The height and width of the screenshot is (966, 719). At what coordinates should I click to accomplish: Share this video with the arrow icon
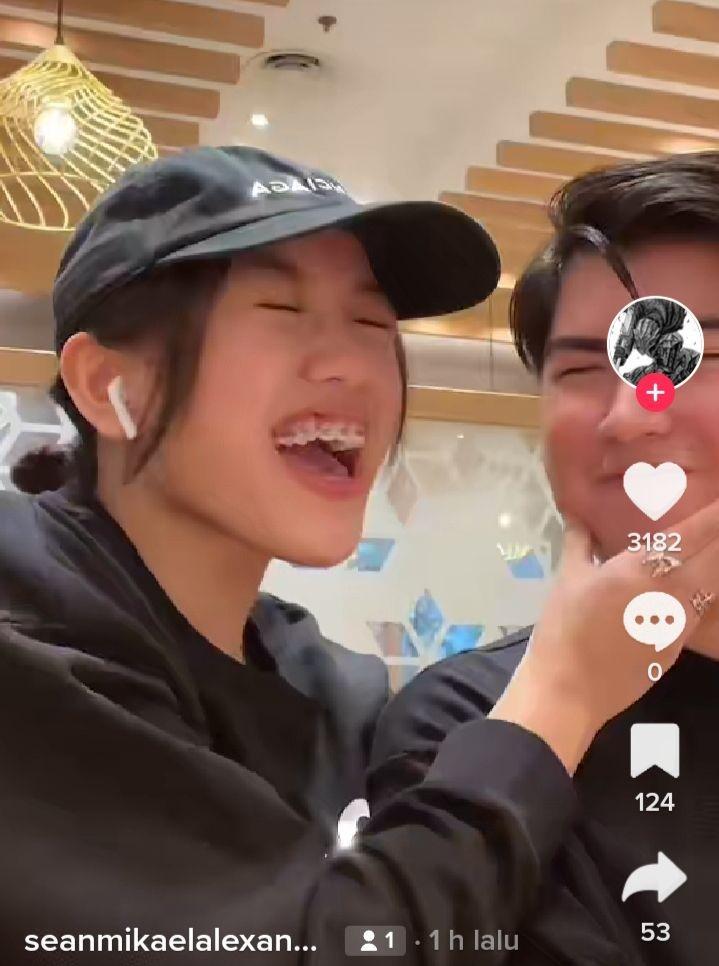655,880
